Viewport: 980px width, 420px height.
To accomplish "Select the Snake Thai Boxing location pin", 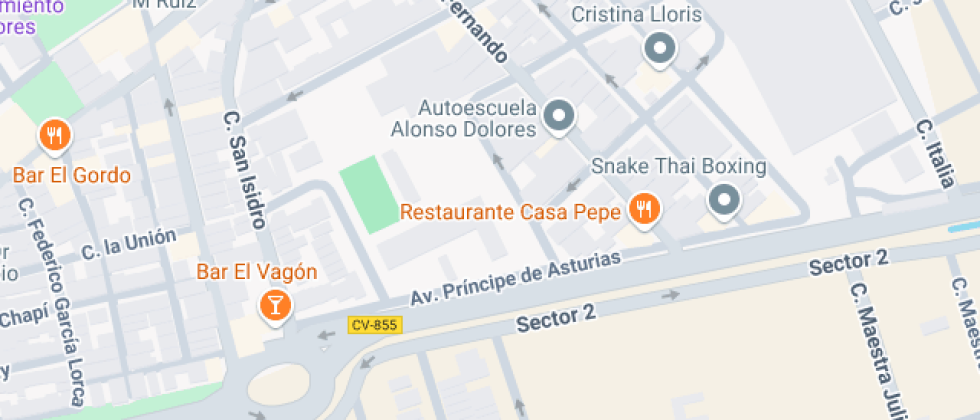I will click(x=723, y=200).
